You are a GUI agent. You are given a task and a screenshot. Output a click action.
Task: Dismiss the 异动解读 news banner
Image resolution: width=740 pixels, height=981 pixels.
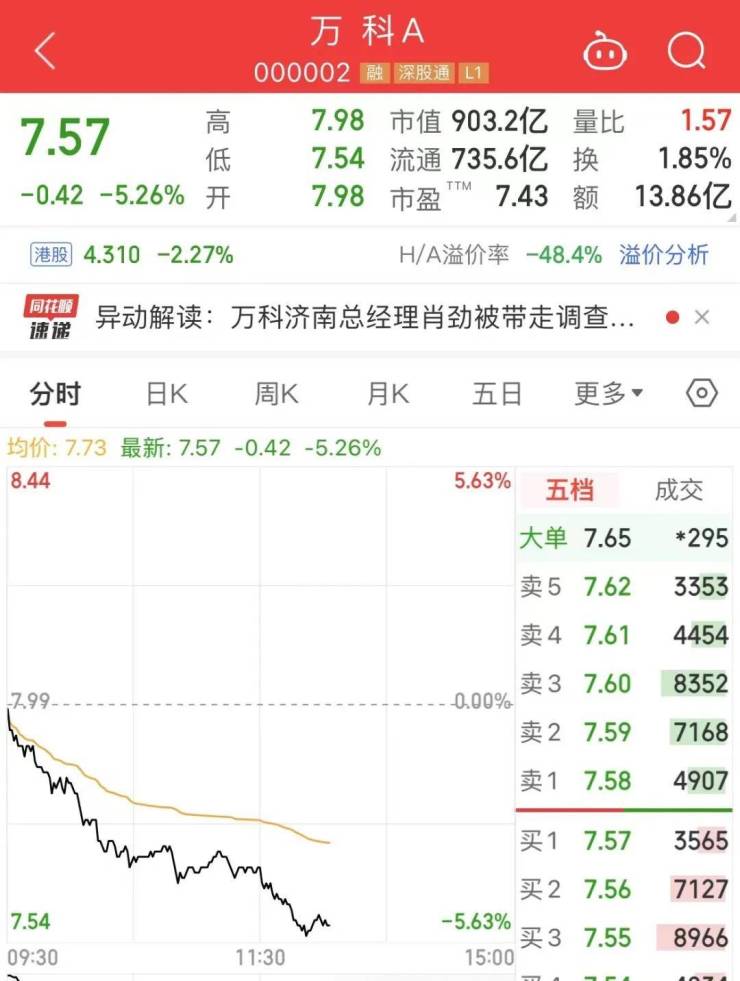[702, 318]
